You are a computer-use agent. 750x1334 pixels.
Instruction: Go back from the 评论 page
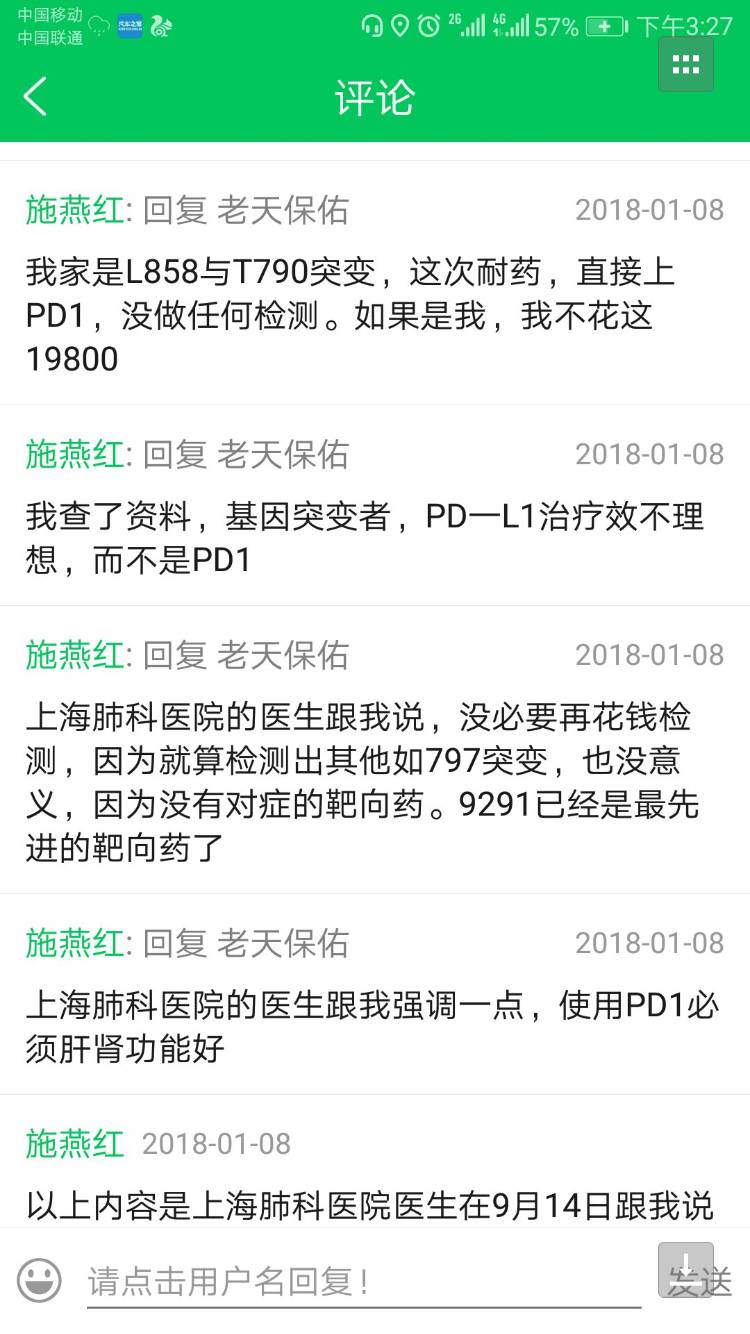36,98
